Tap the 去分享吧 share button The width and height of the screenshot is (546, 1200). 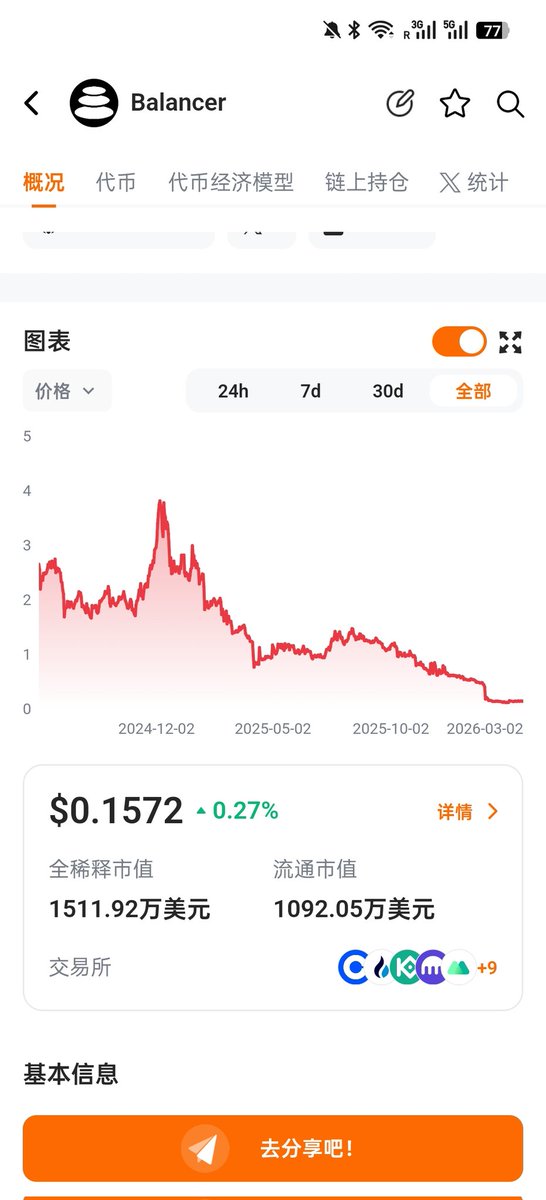point(273,1149)
